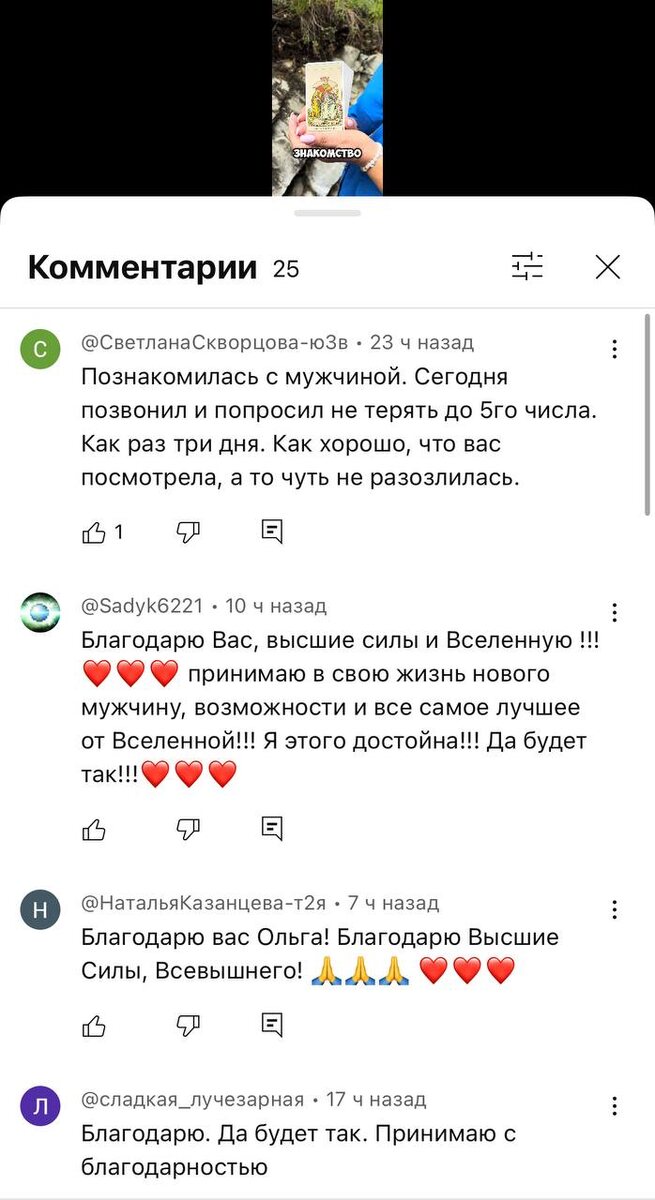Like the comment by @НатальяКазанцева-т2я
The height and width of the screenshot is (1200, 655).
click(x=94, y=1025)
